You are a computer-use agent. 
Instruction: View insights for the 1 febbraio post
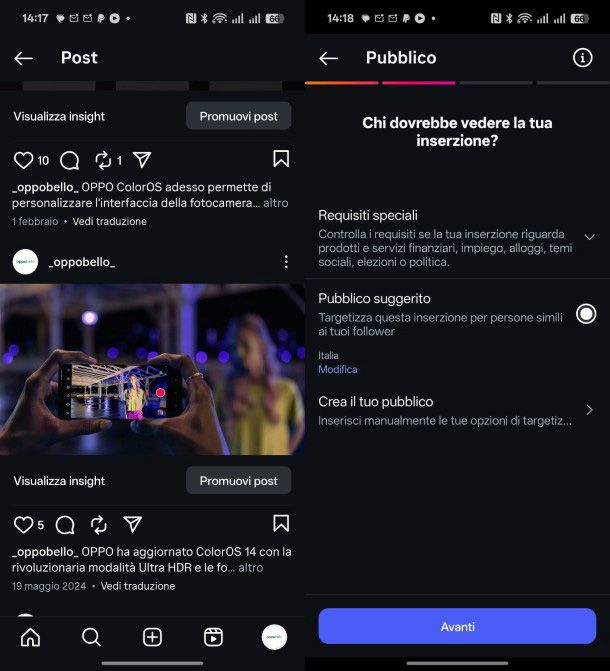coord(59,116)
